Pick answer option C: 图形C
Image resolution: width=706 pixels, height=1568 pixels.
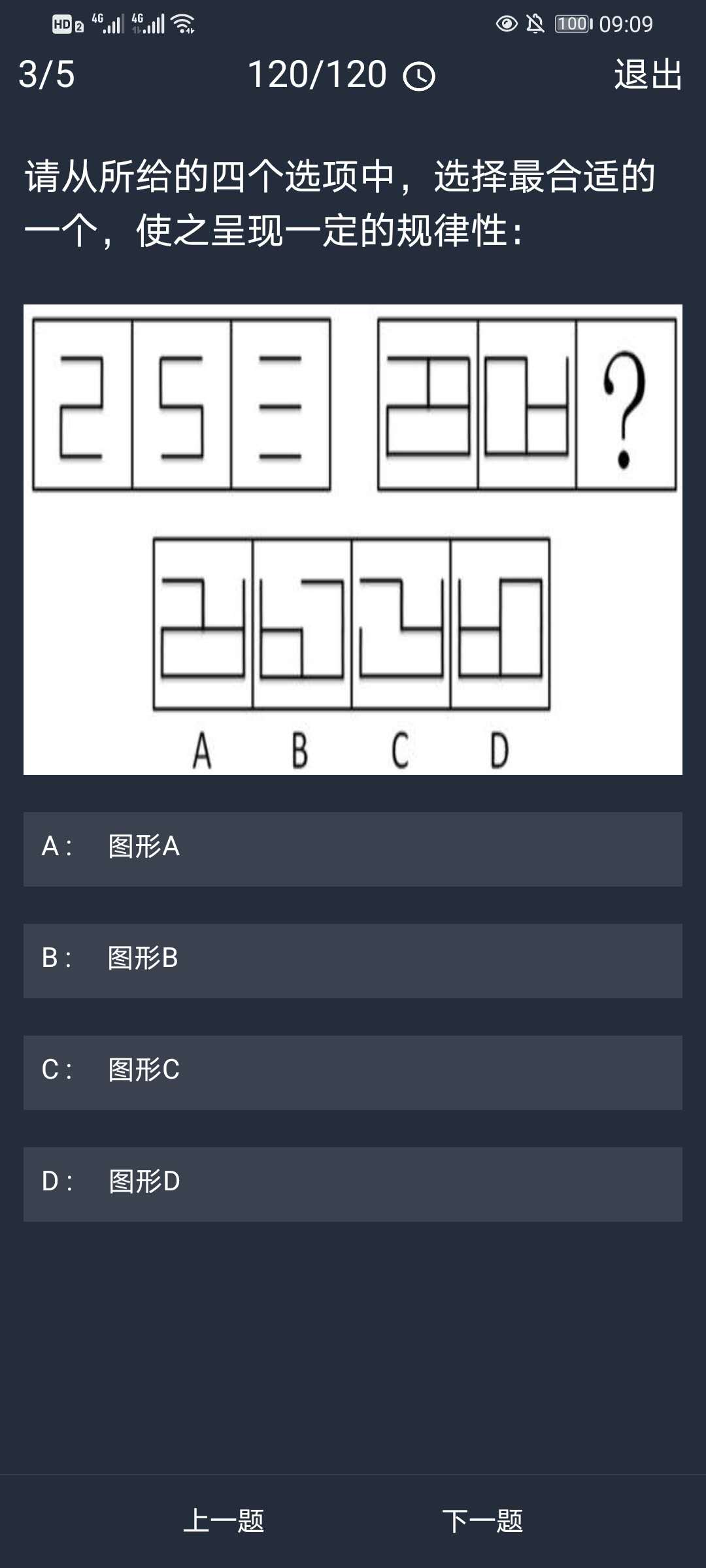(x=352, y=1072)
